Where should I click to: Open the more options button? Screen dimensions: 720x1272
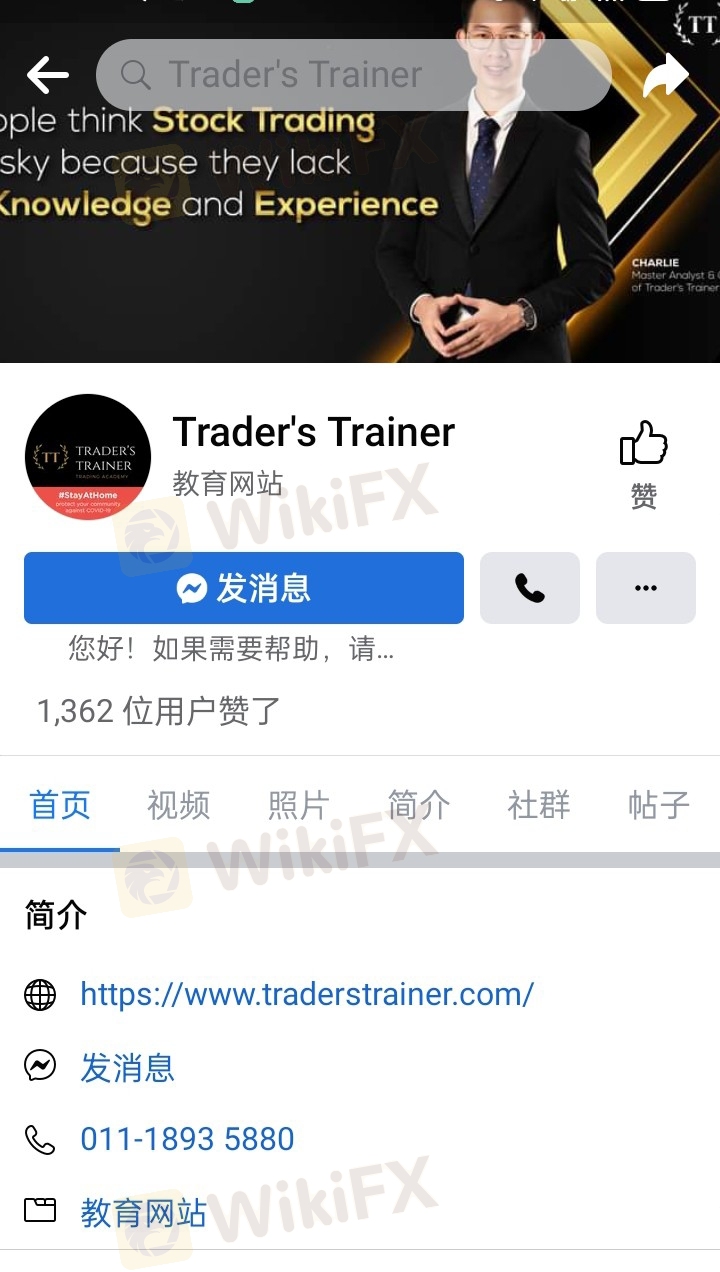645,588
